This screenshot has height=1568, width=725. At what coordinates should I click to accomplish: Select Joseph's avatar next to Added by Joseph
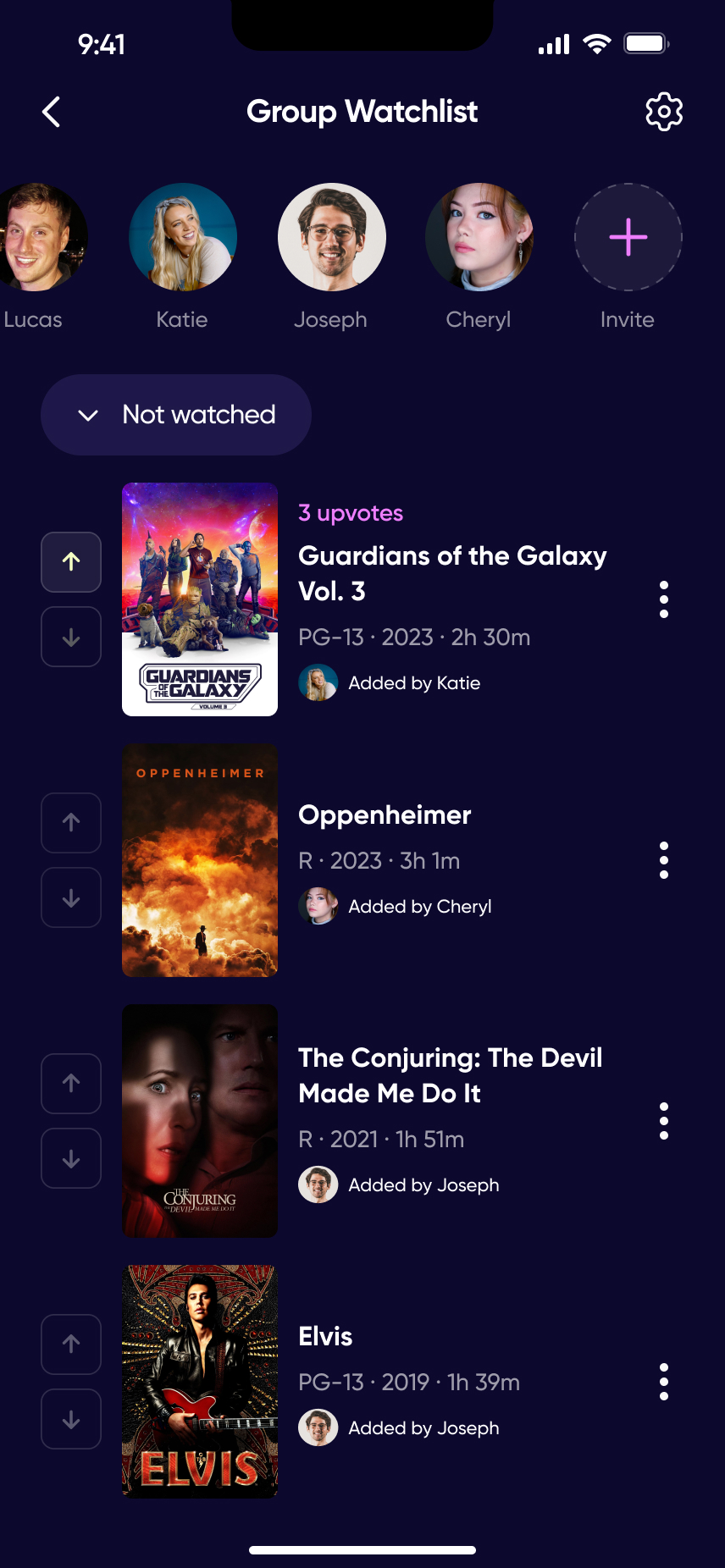[x=318, y=1184]
